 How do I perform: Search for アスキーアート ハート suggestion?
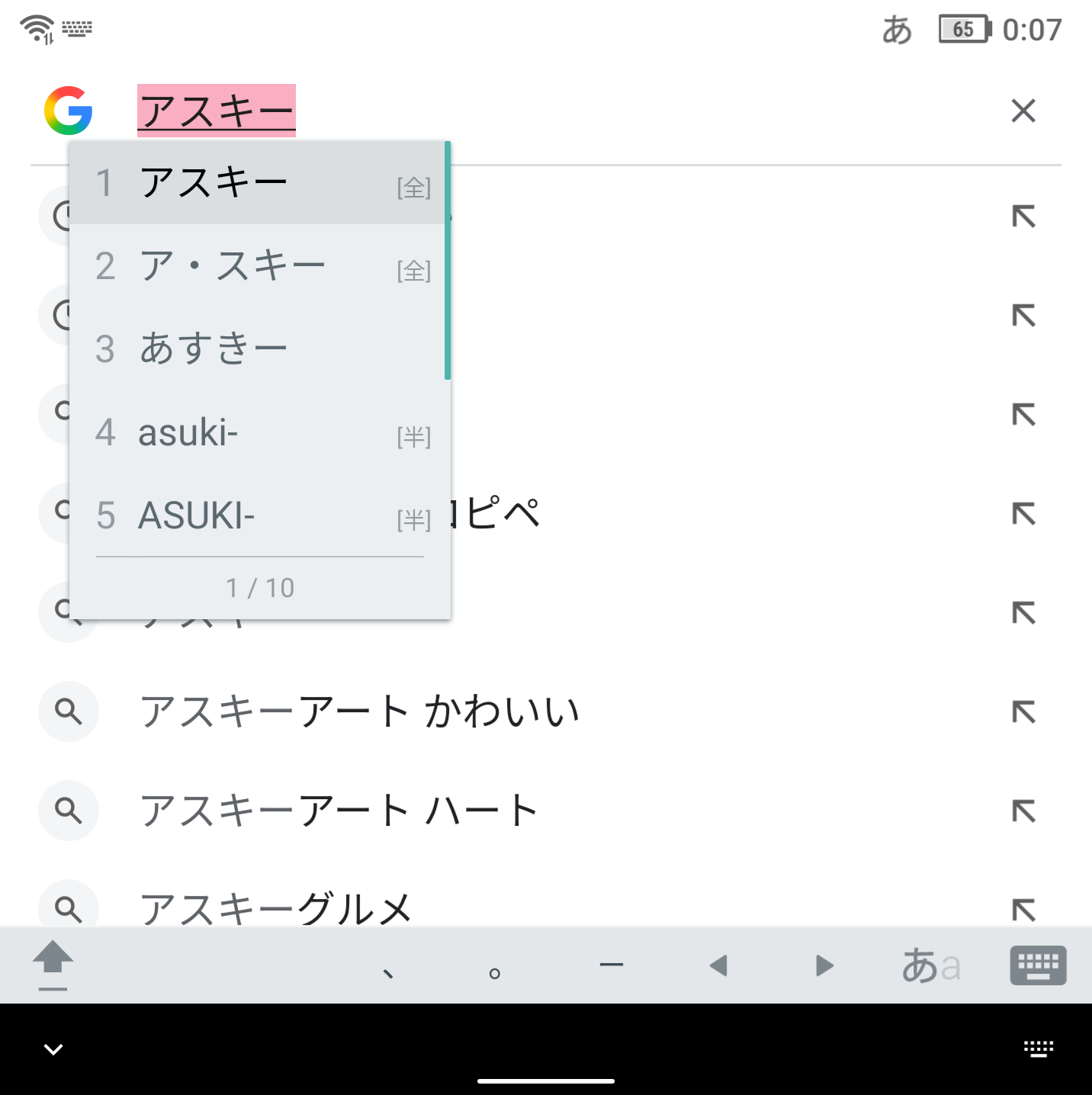pyautogui.click(x=339, y=811)
